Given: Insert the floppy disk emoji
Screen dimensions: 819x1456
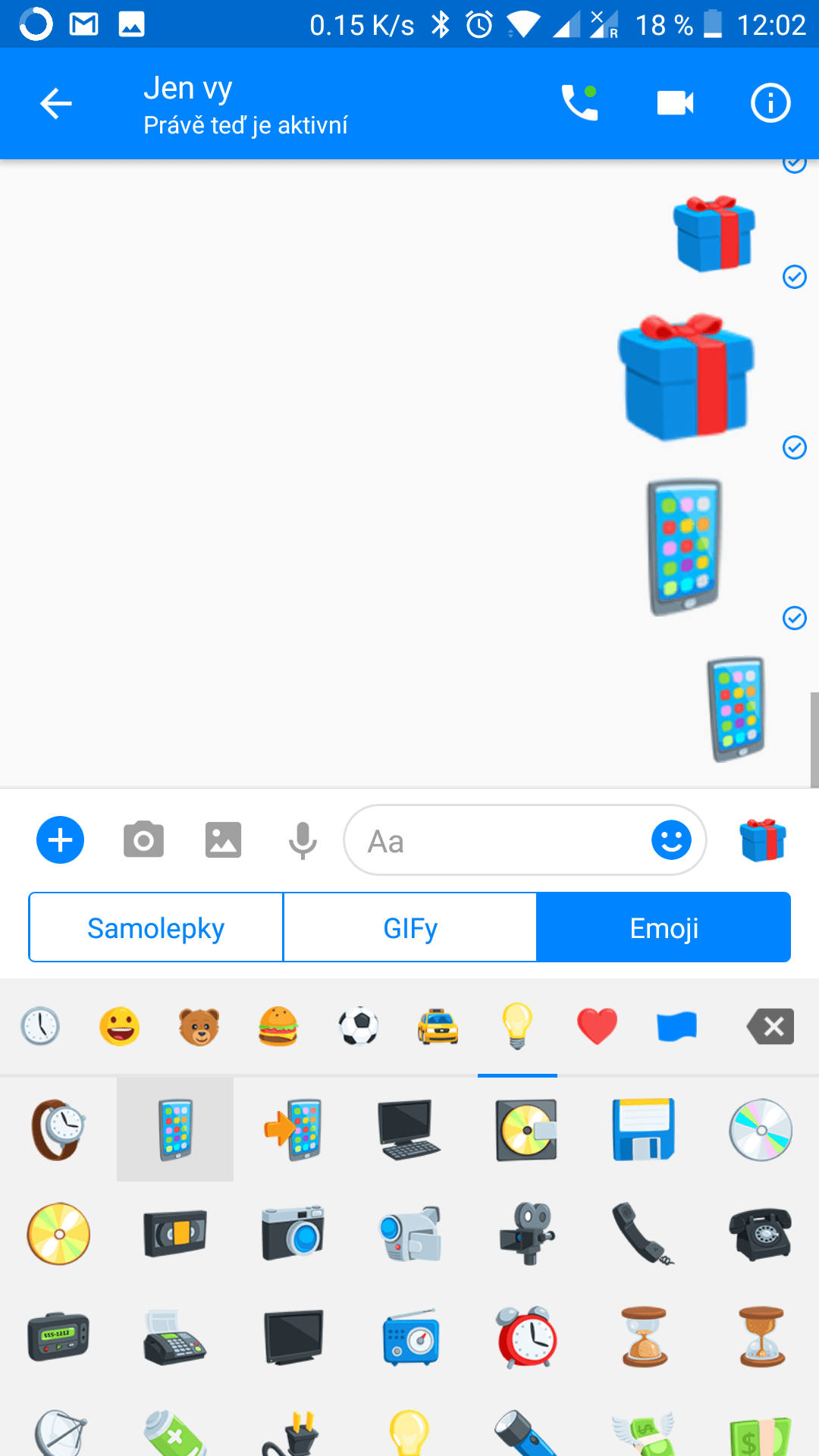Looking at the screenshot, I should click(x=644, y=1129).
